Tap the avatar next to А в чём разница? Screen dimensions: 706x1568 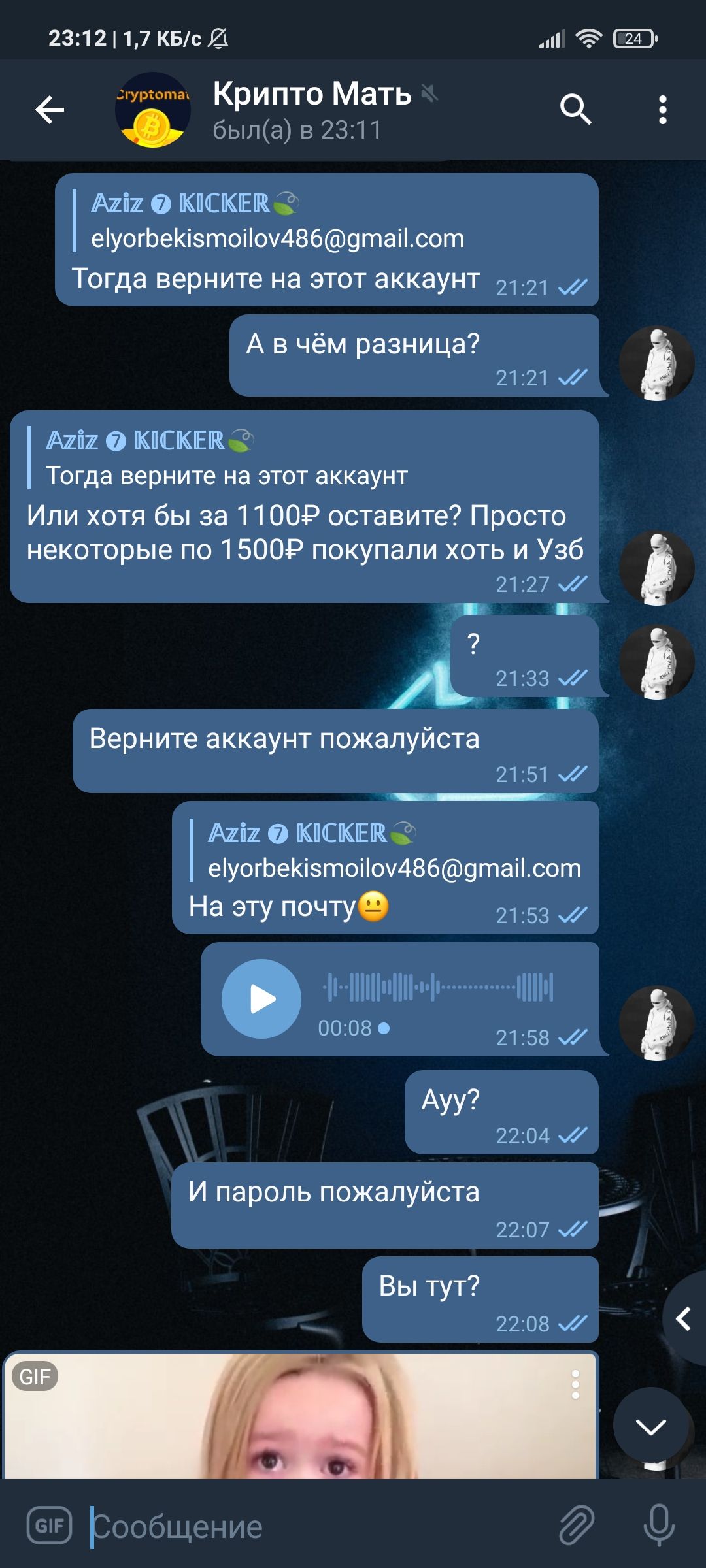[x=656, y=363]
